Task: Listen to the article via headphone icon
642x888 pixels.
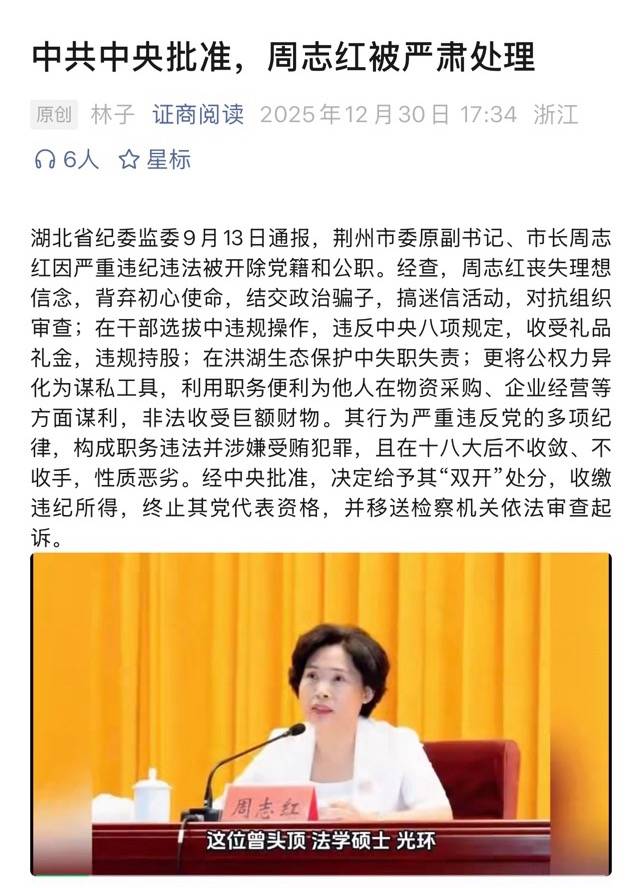Action: [45, 160]
